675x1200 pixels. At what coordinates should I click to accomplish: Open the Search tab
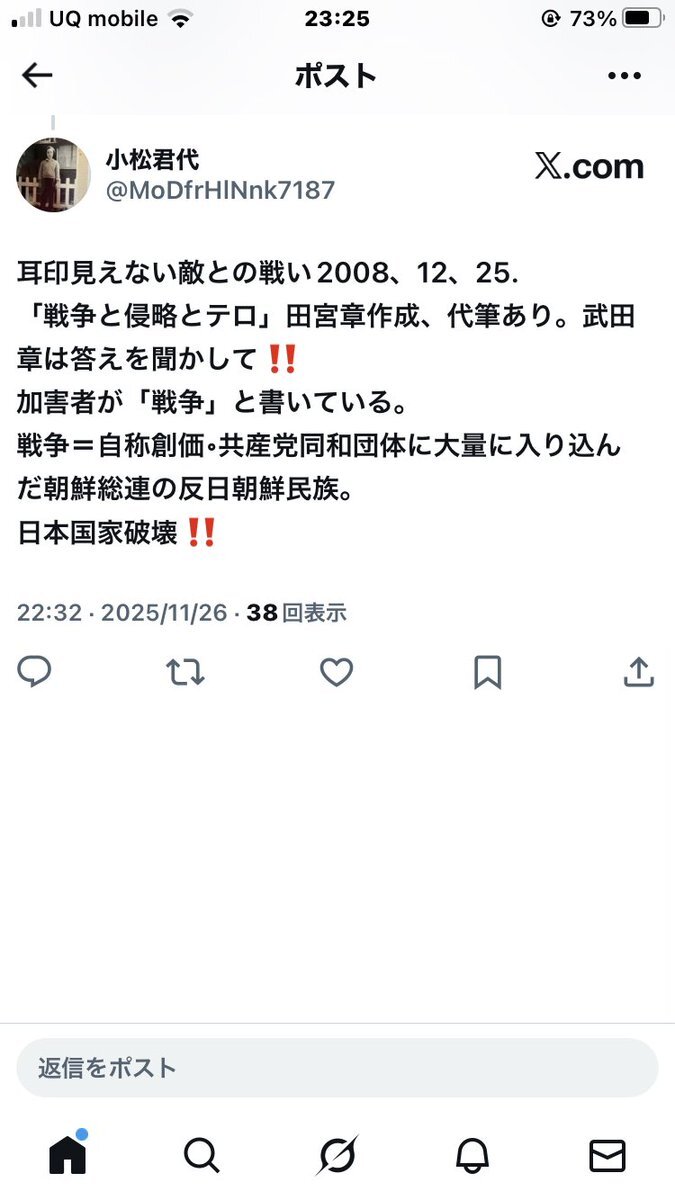[x=202, y=1155]
